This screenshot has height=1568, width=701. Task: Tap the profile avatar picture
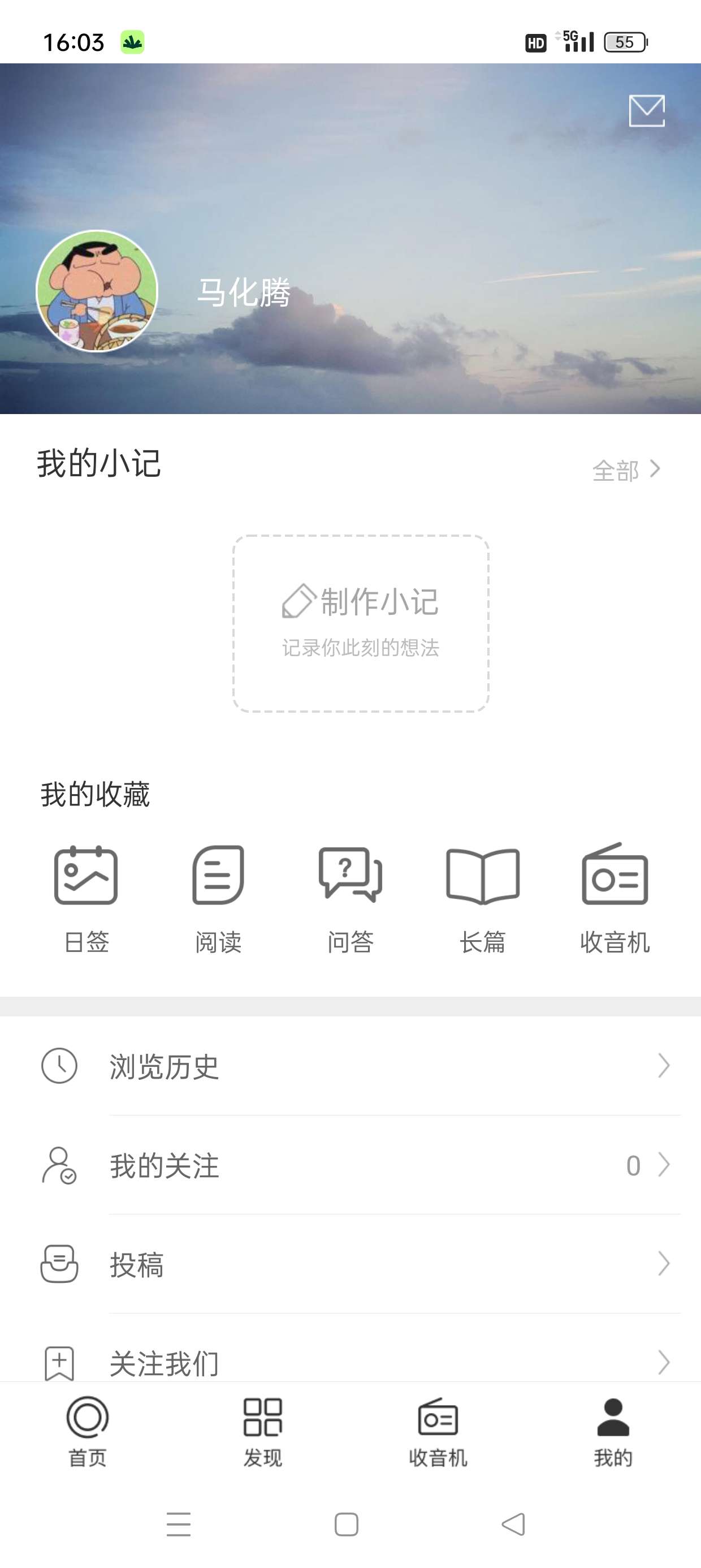tap(97, 291)
